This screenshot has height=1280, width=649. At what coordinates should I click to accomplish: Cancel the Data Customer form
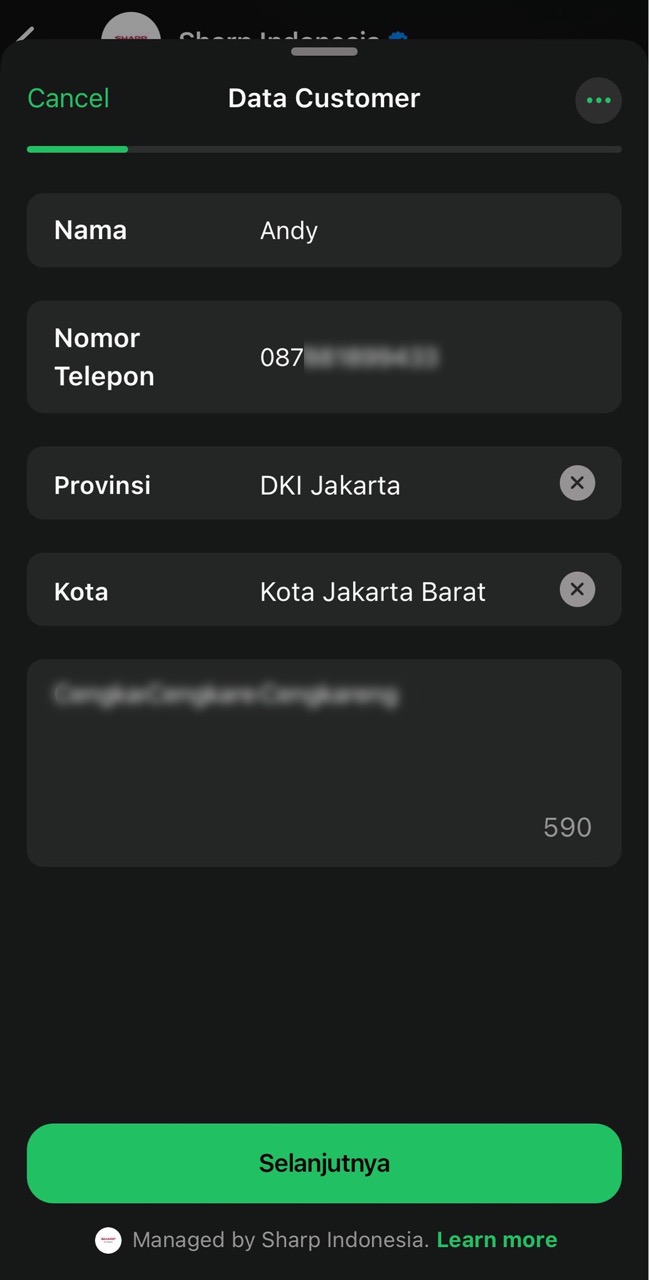pos(68,98)
